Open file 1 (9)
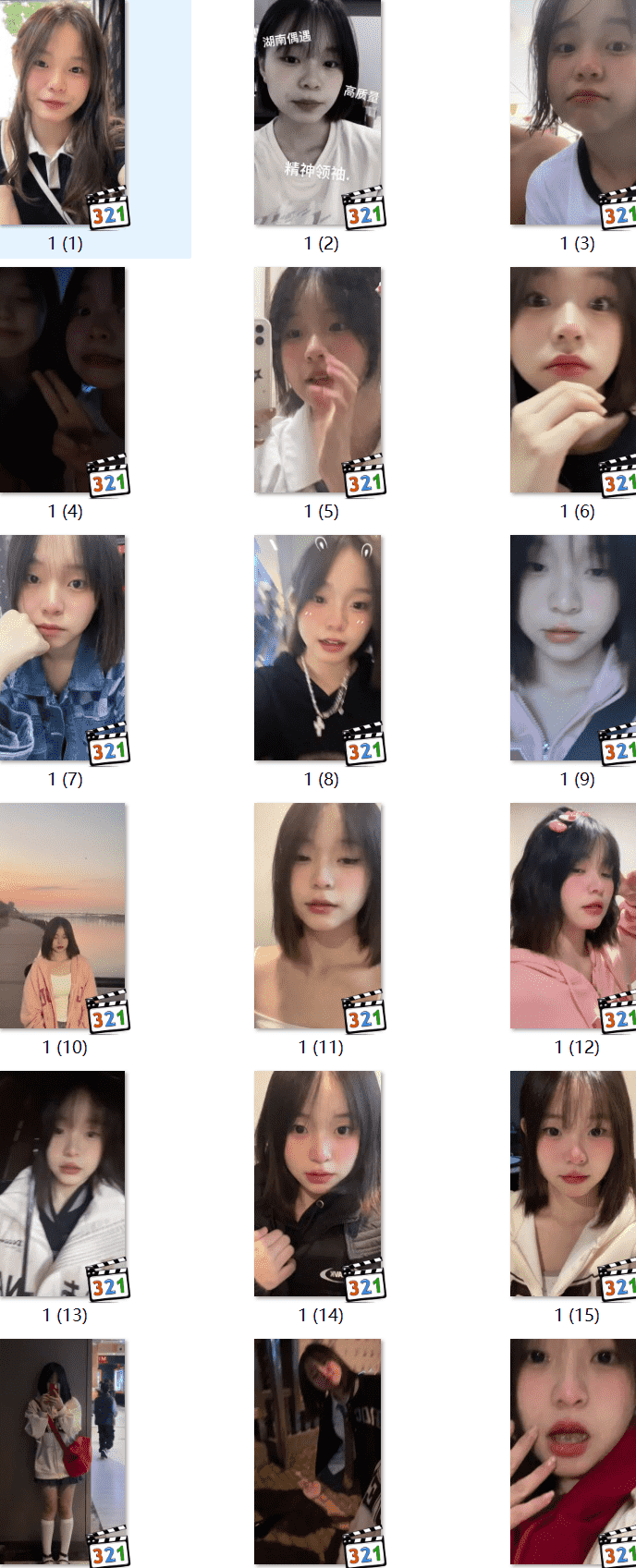636x1568 pixels. point(573,648)
